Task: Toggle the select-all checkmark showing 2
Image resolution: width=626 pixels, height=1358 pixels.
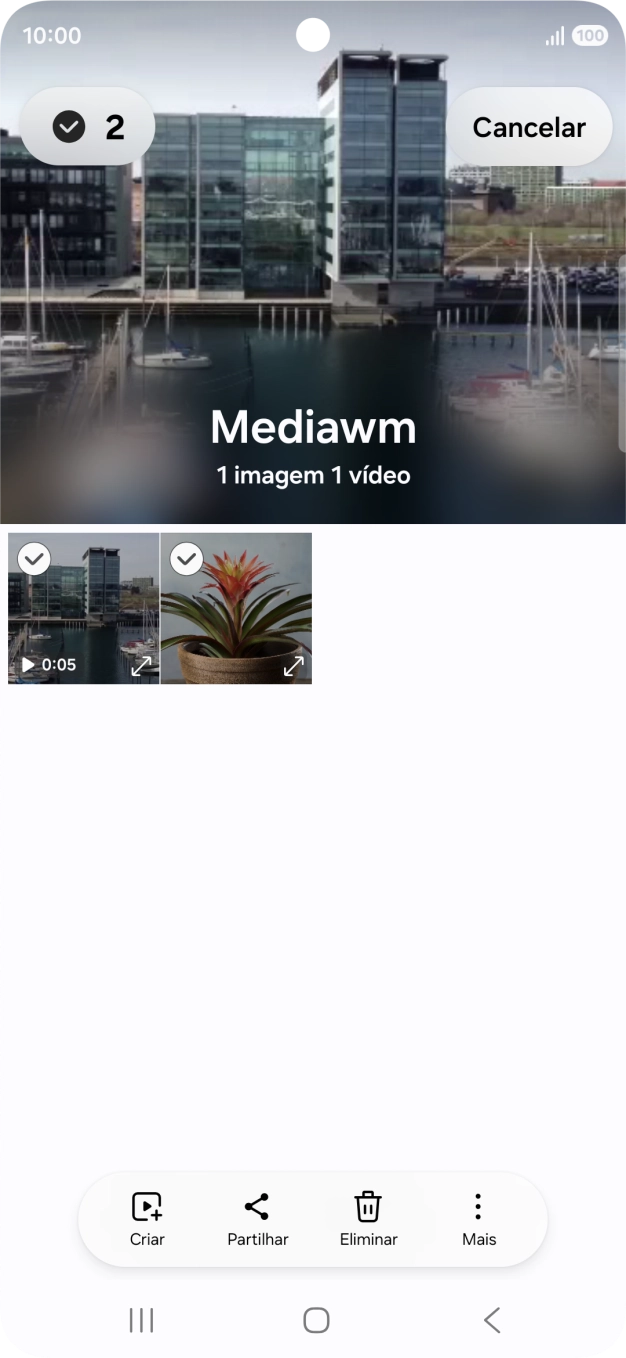Action: point(70,127)
